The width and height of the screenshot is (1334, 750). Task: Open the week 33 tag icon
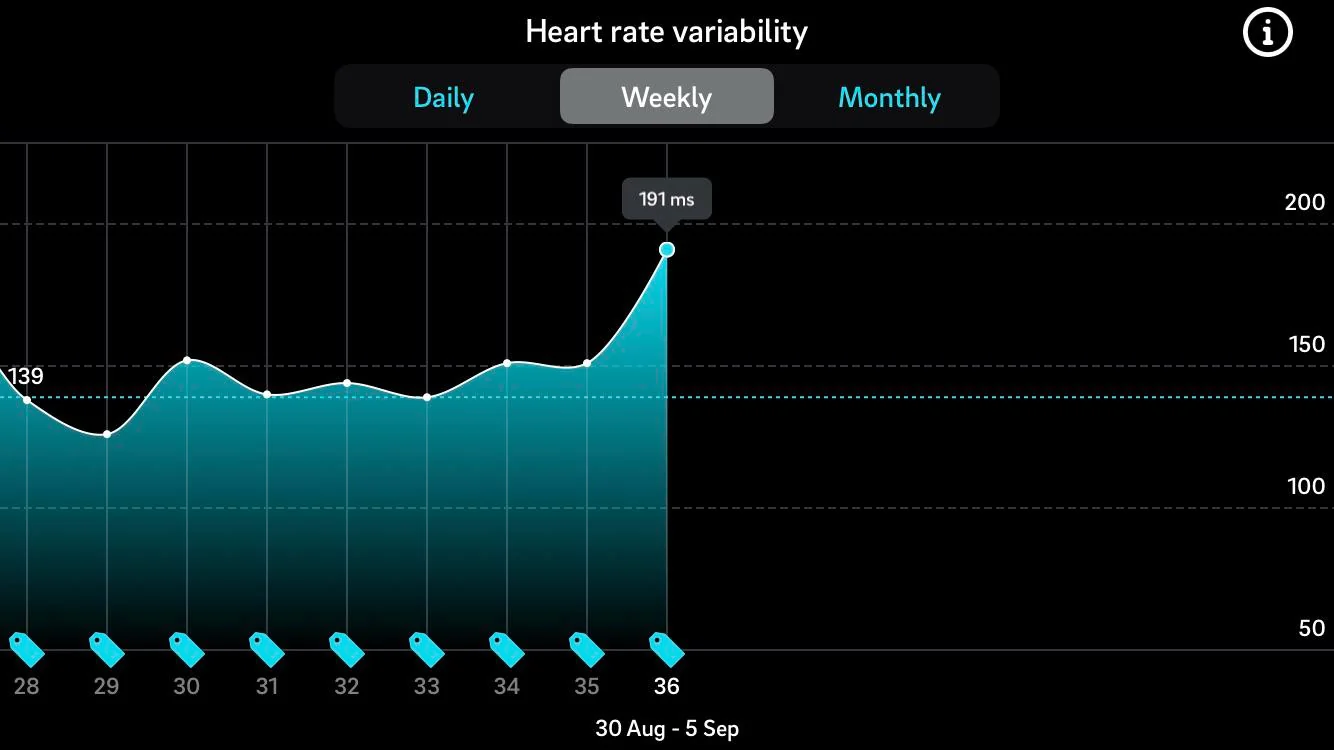pyautogui.click(x=427, y=649)
